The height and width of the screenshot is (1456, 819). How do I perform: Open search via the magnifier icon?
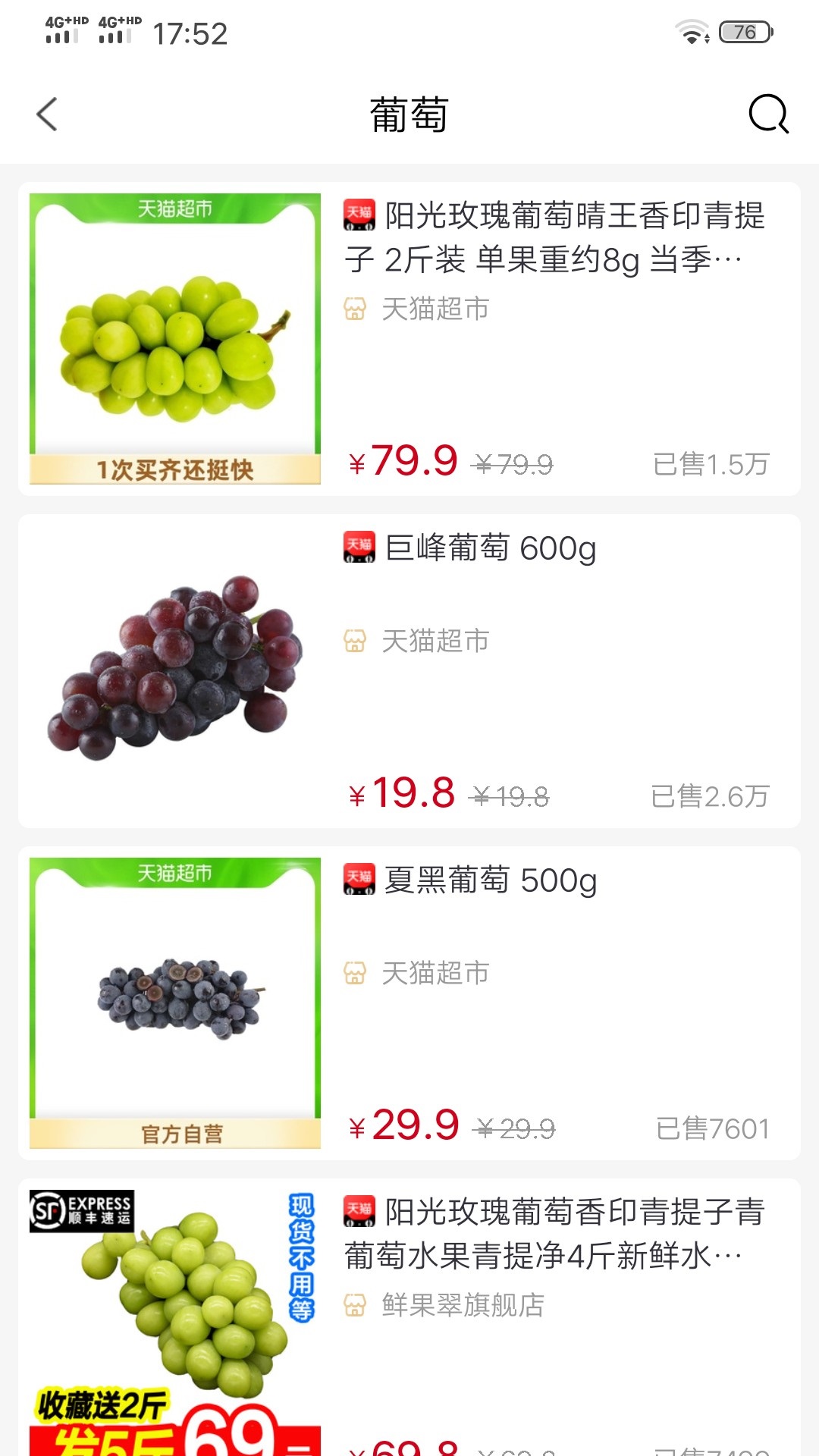pos(769,115)
